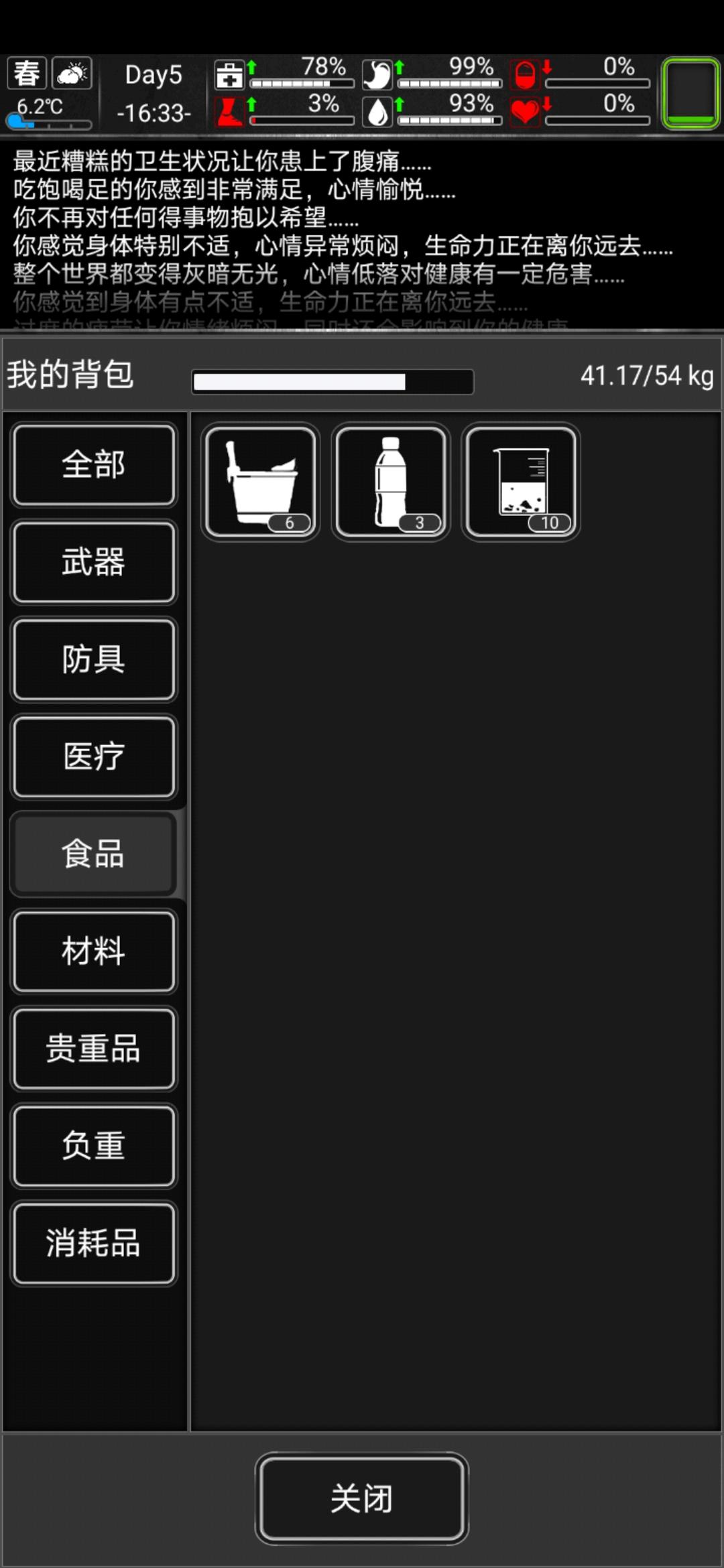Screen dimensions: 724x1568
Task: Open the beaker item with count 10
Action: [521, 482]
